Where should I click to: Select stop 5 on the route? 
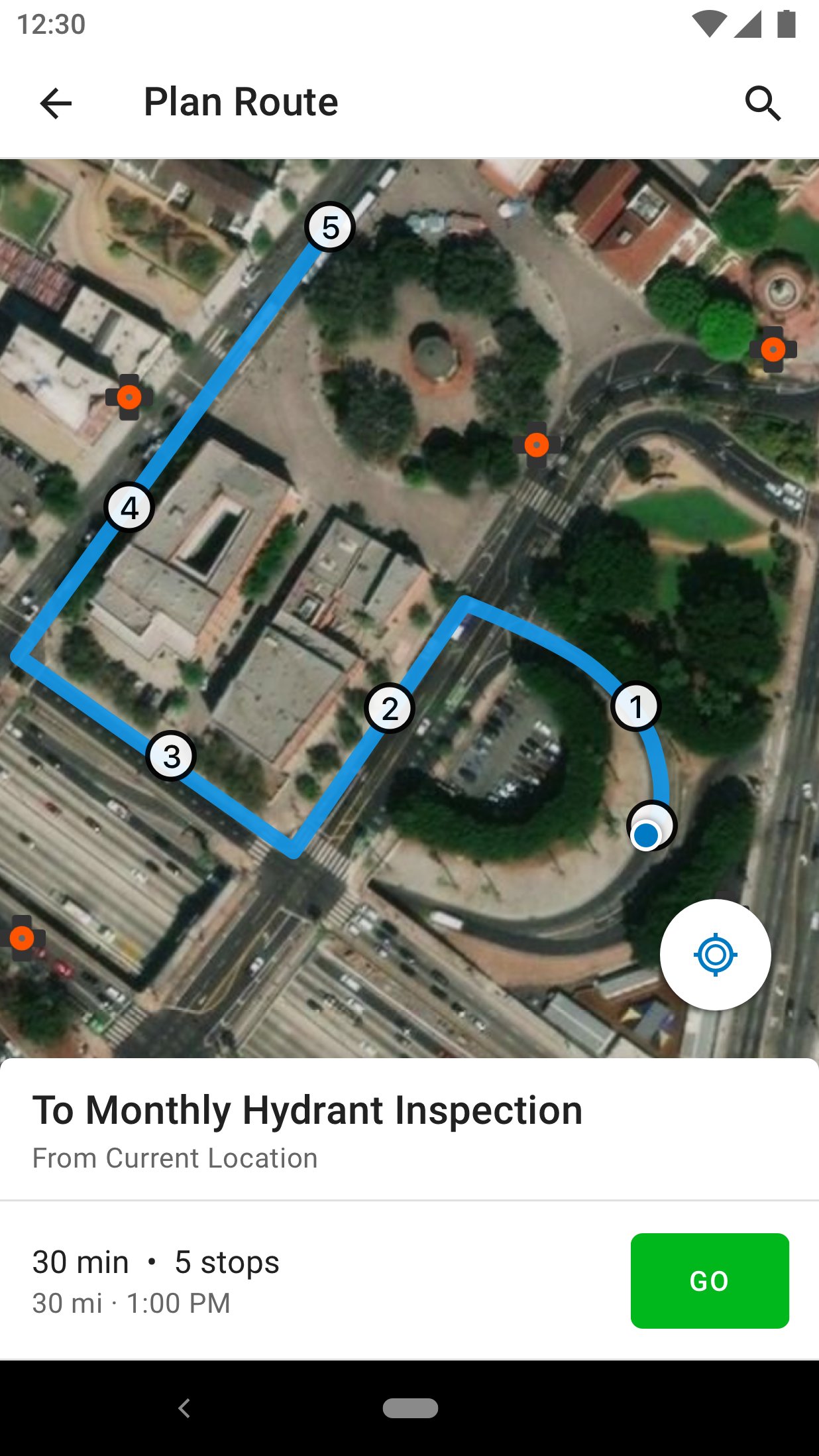click(x=330, y=227)
